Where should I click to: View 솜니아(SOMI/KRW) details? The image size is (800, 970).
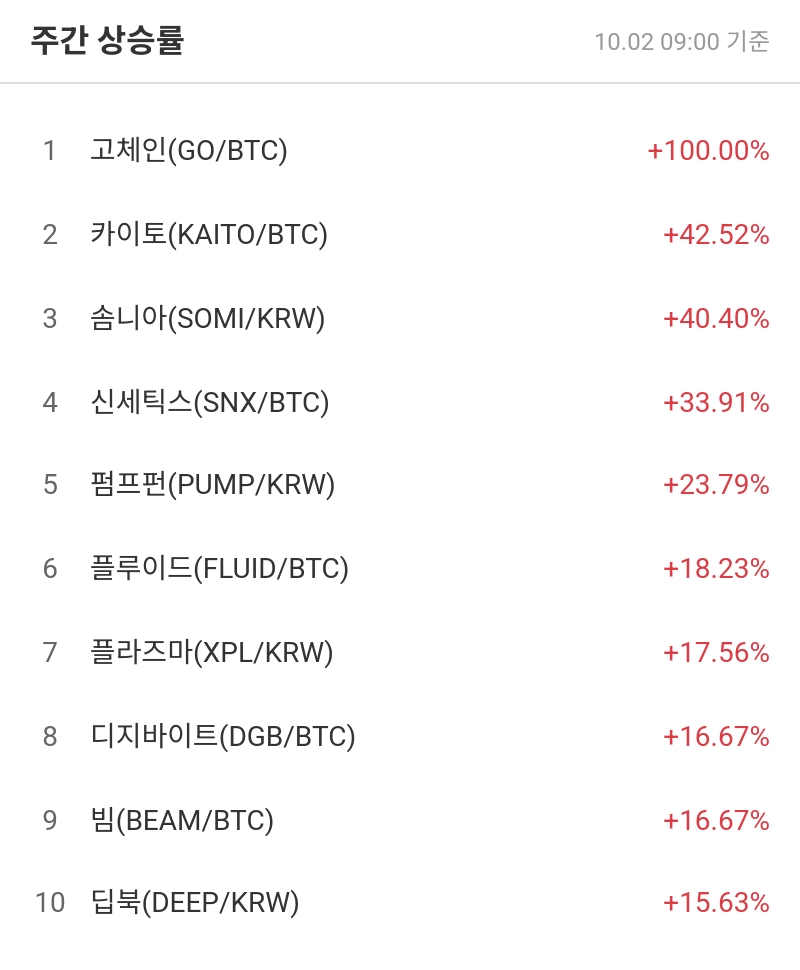click(x=208, y=319)
